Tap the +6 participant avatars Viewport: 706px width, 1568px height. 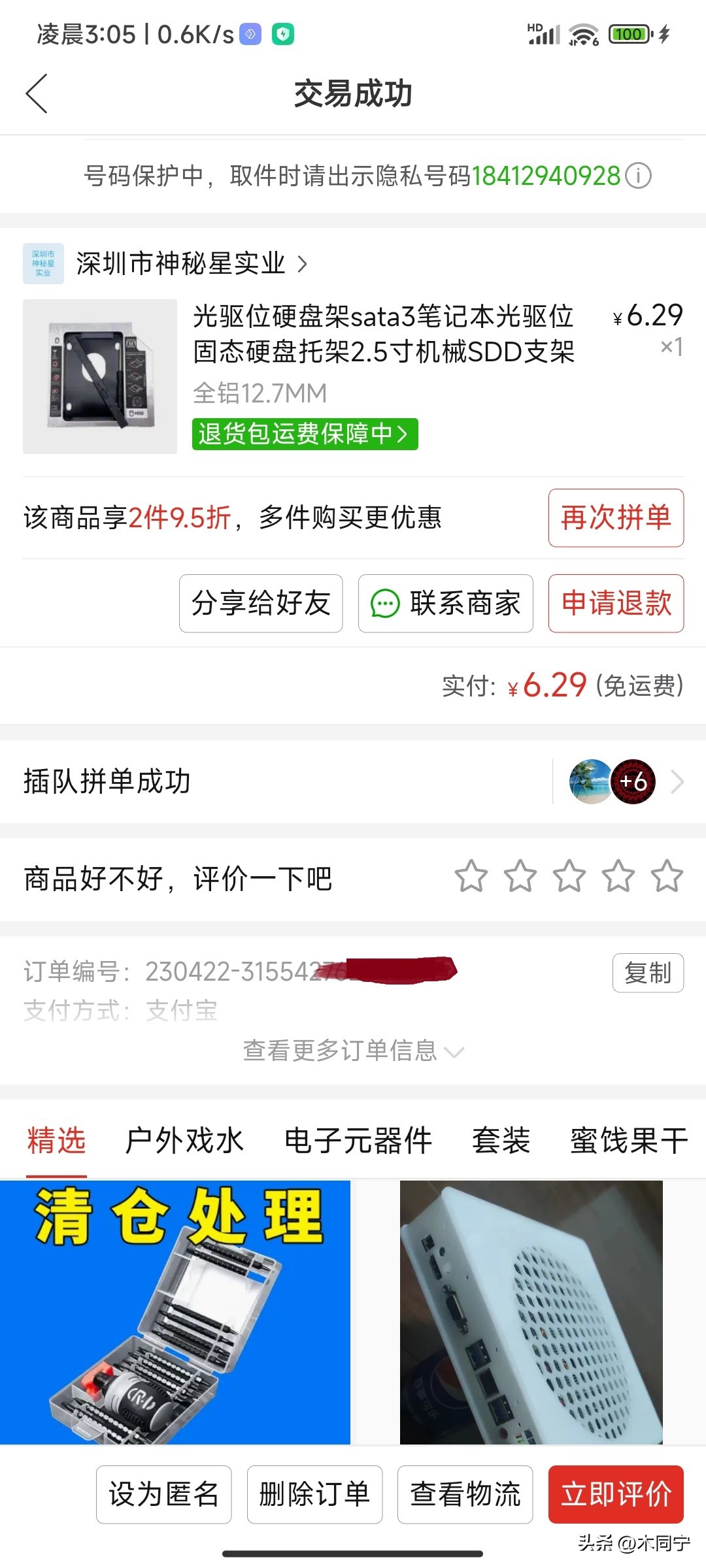tap(631, 781)
